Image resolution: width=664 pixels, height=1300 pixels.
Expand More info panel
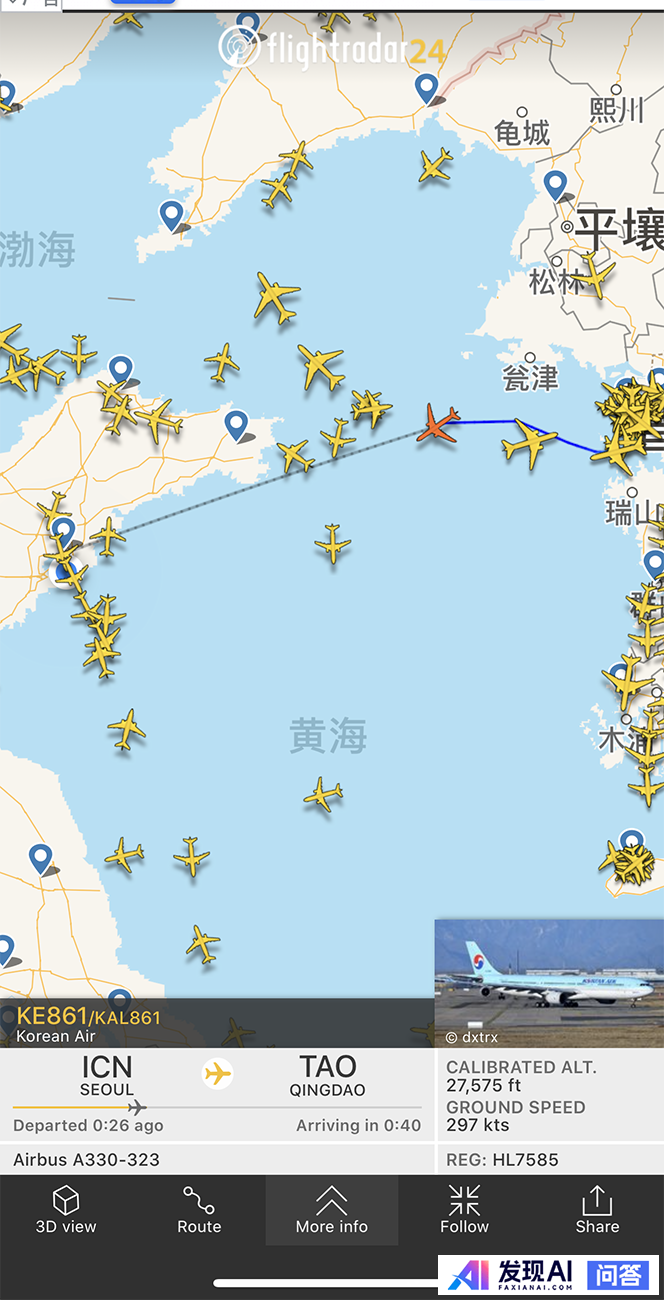point(332,1209)
